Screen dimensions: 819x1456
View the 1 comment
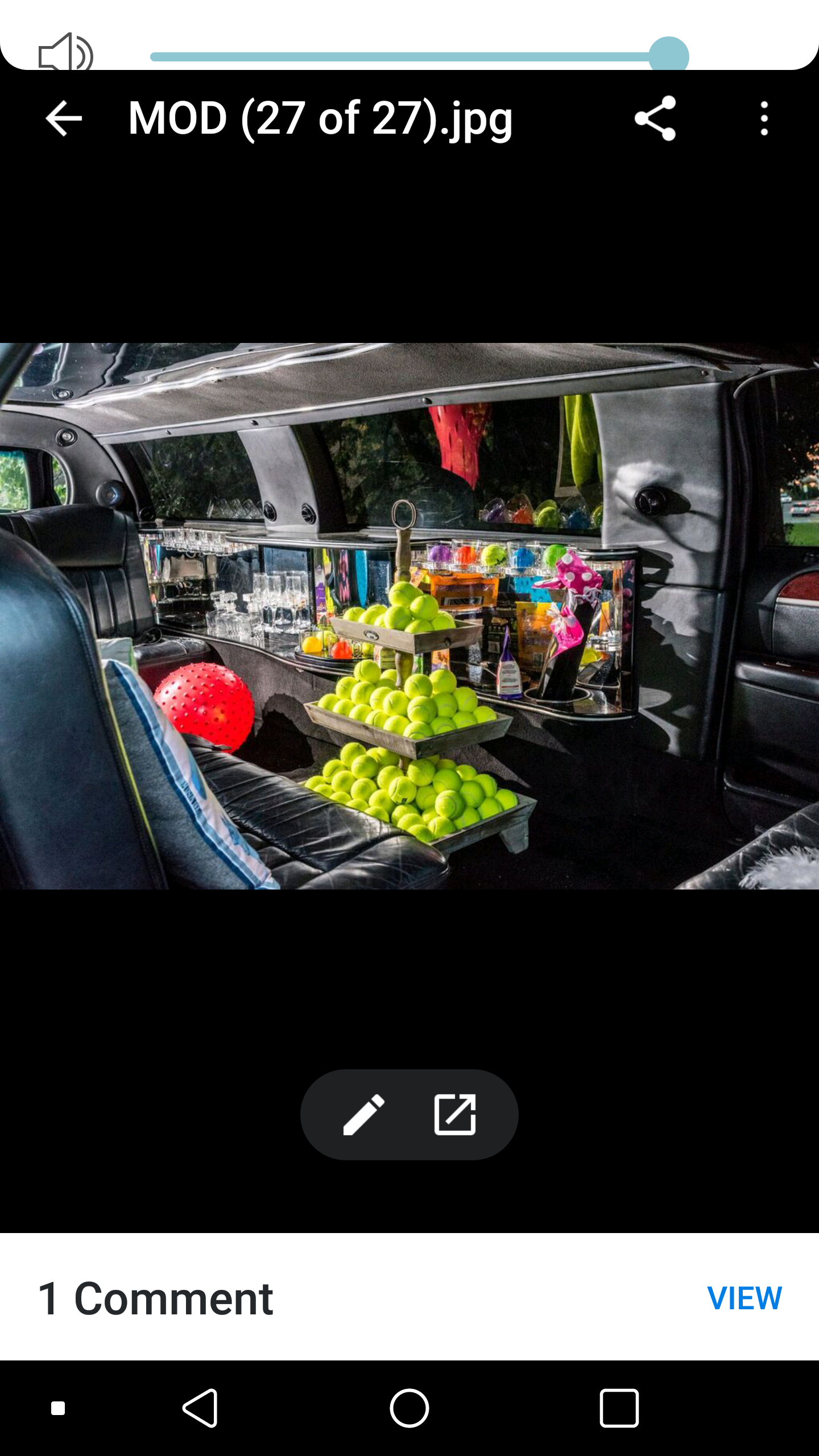[744, 1298]
